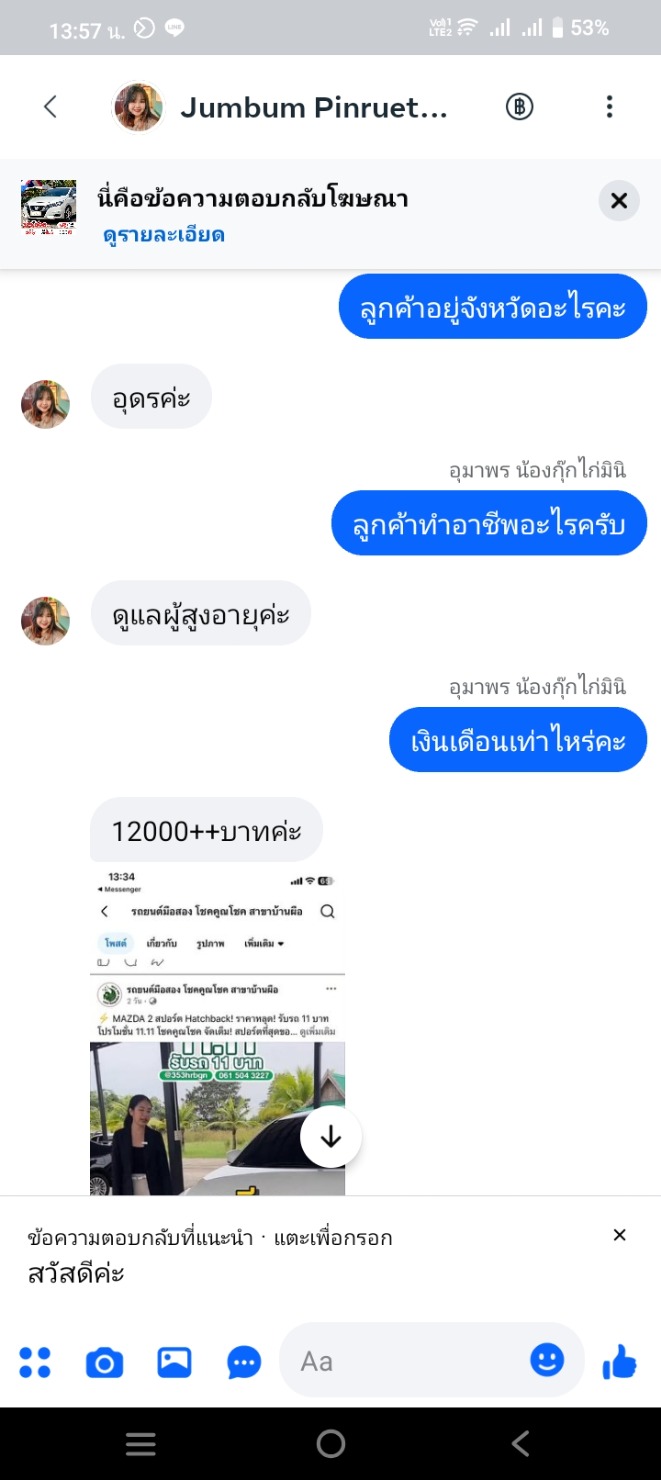Open the three-dot overflow menu
This screenshot has width=661, height=1480.
609,107
